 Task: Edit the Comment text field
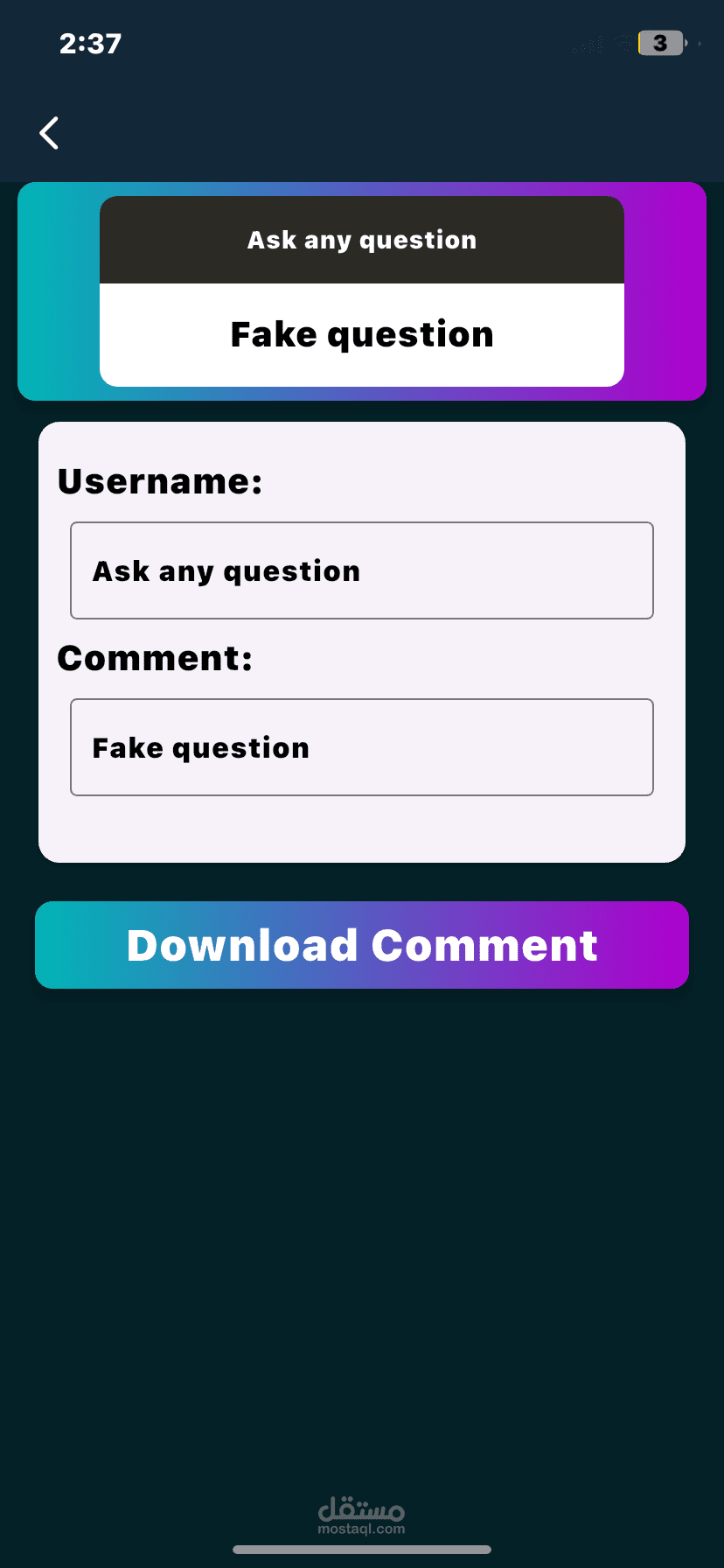362,747
